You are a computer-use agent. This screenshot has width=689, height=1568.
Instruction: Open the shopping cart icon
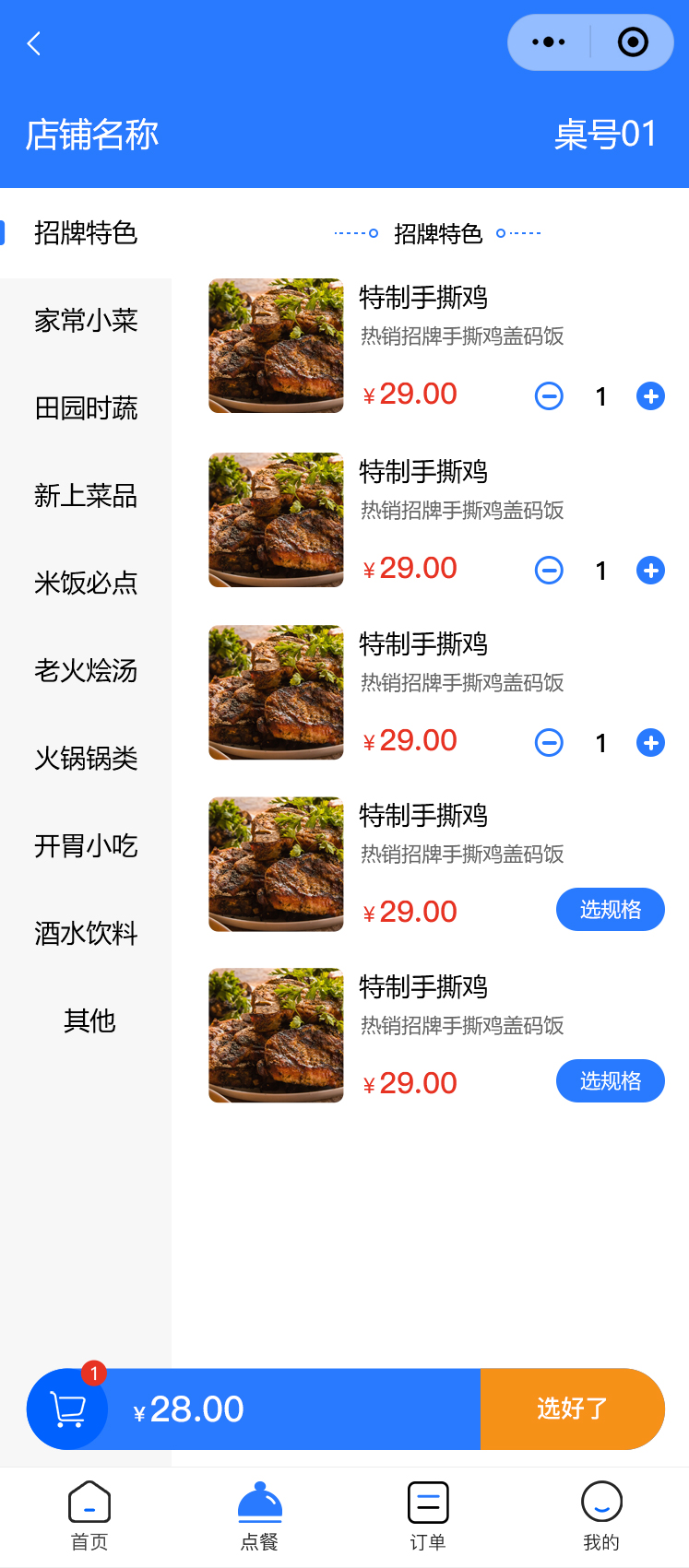coord(67,1409)
